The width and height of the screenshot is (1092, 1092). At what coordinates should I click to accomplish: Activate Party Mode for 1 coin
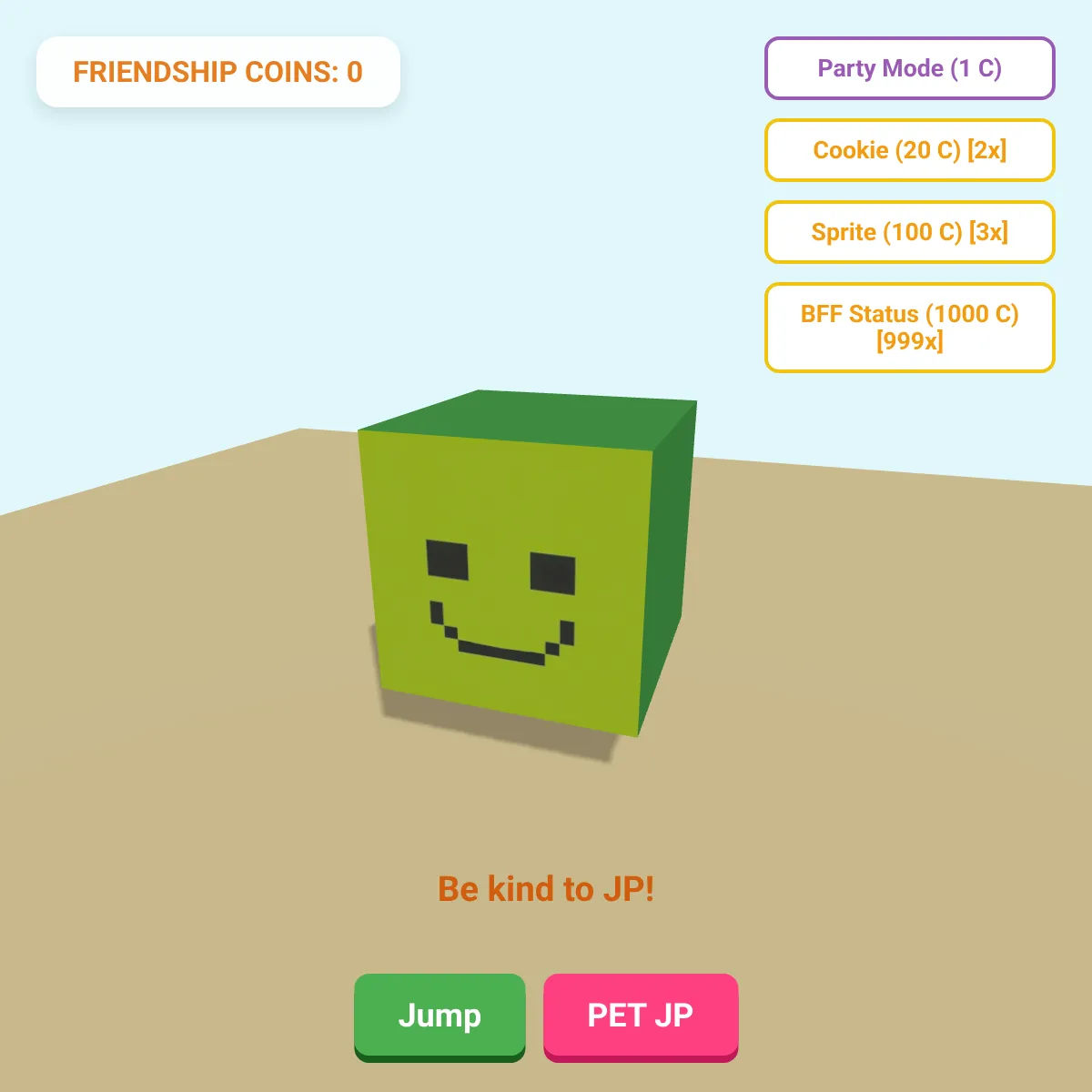pos(909,68)
